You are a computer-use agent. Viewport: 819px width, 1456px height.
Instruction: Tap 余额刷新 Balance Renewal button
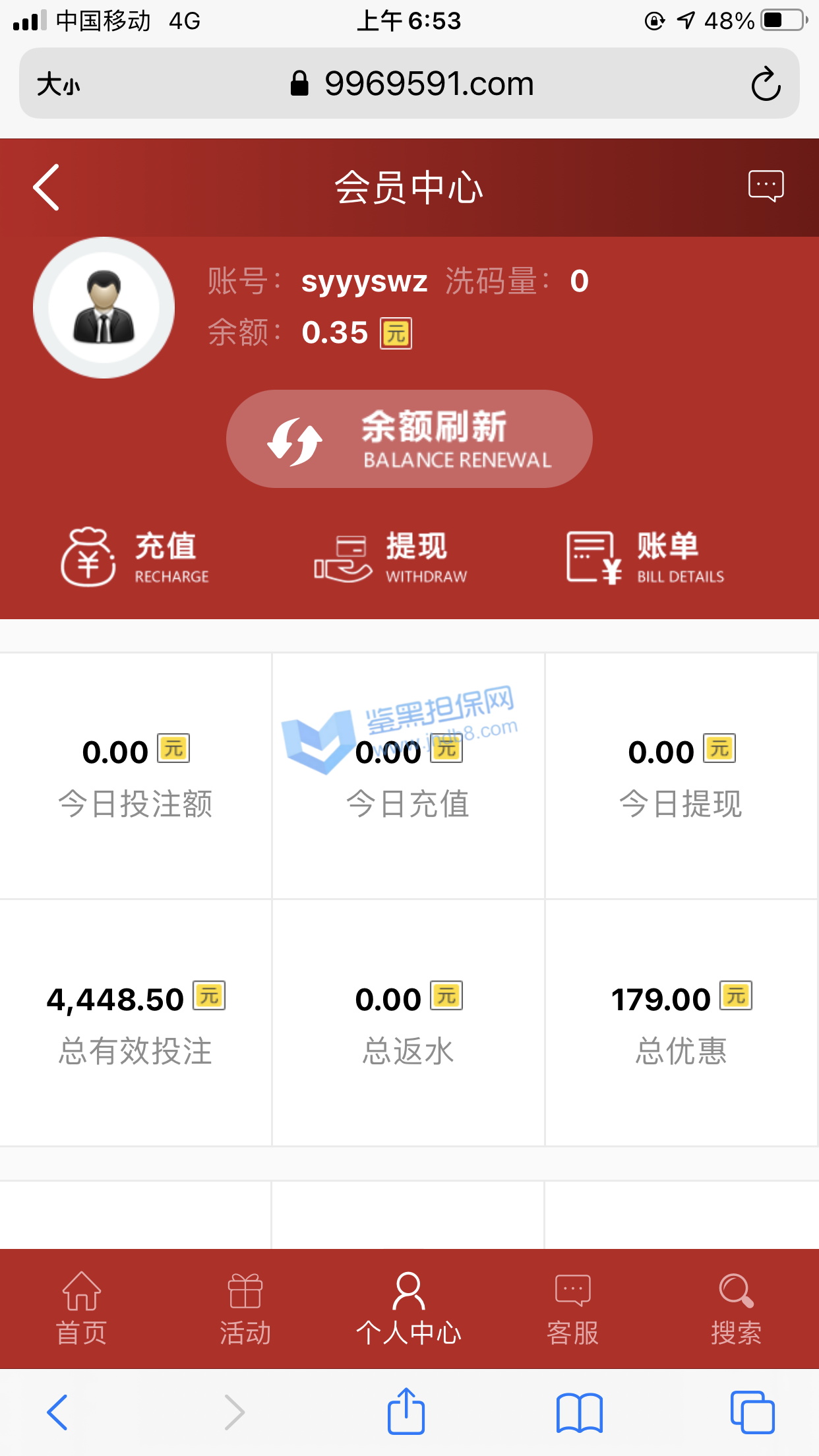tap(409, 439)
